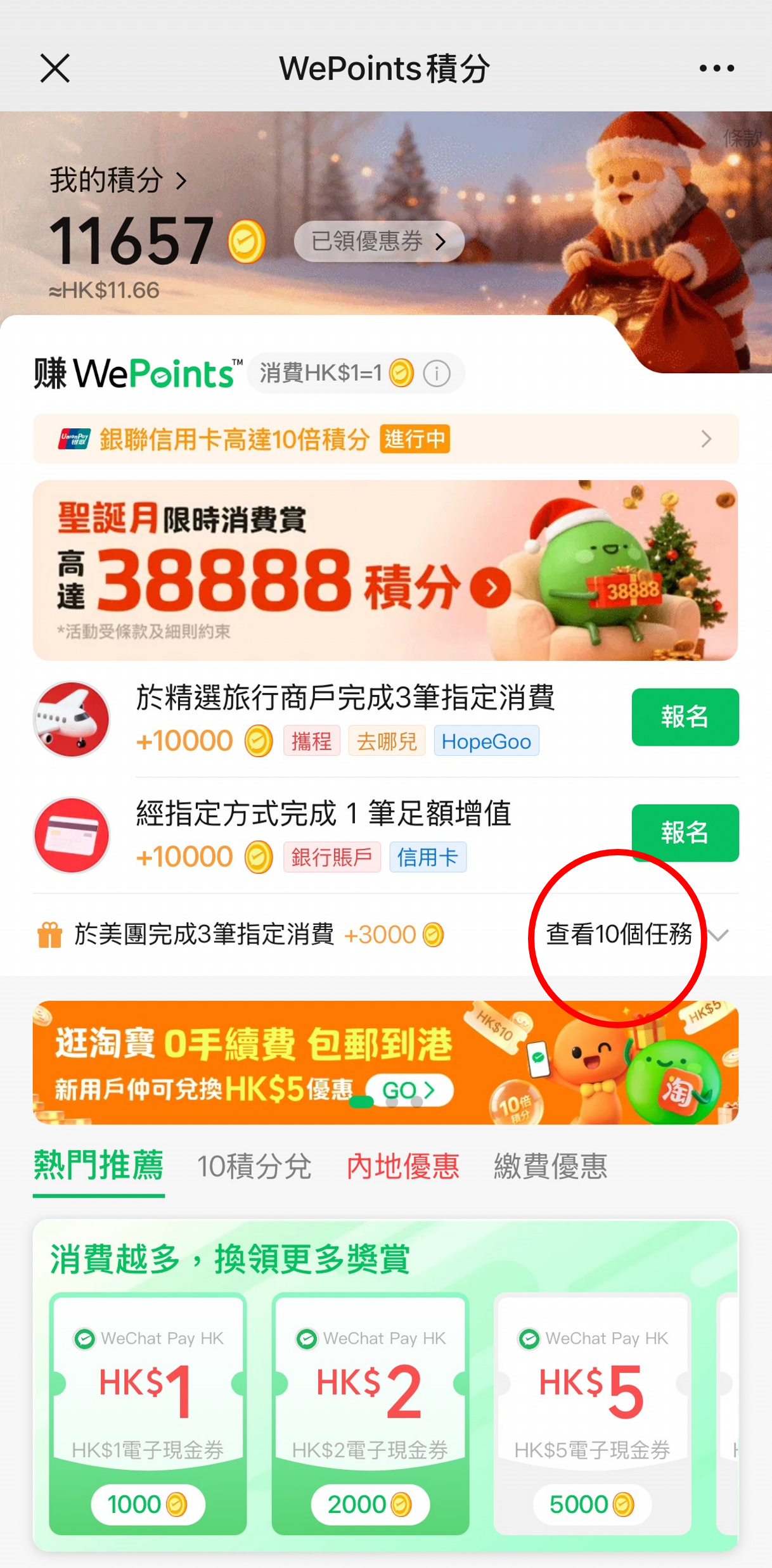Switch to 內地優惠 tab

tap(402, 1166)
